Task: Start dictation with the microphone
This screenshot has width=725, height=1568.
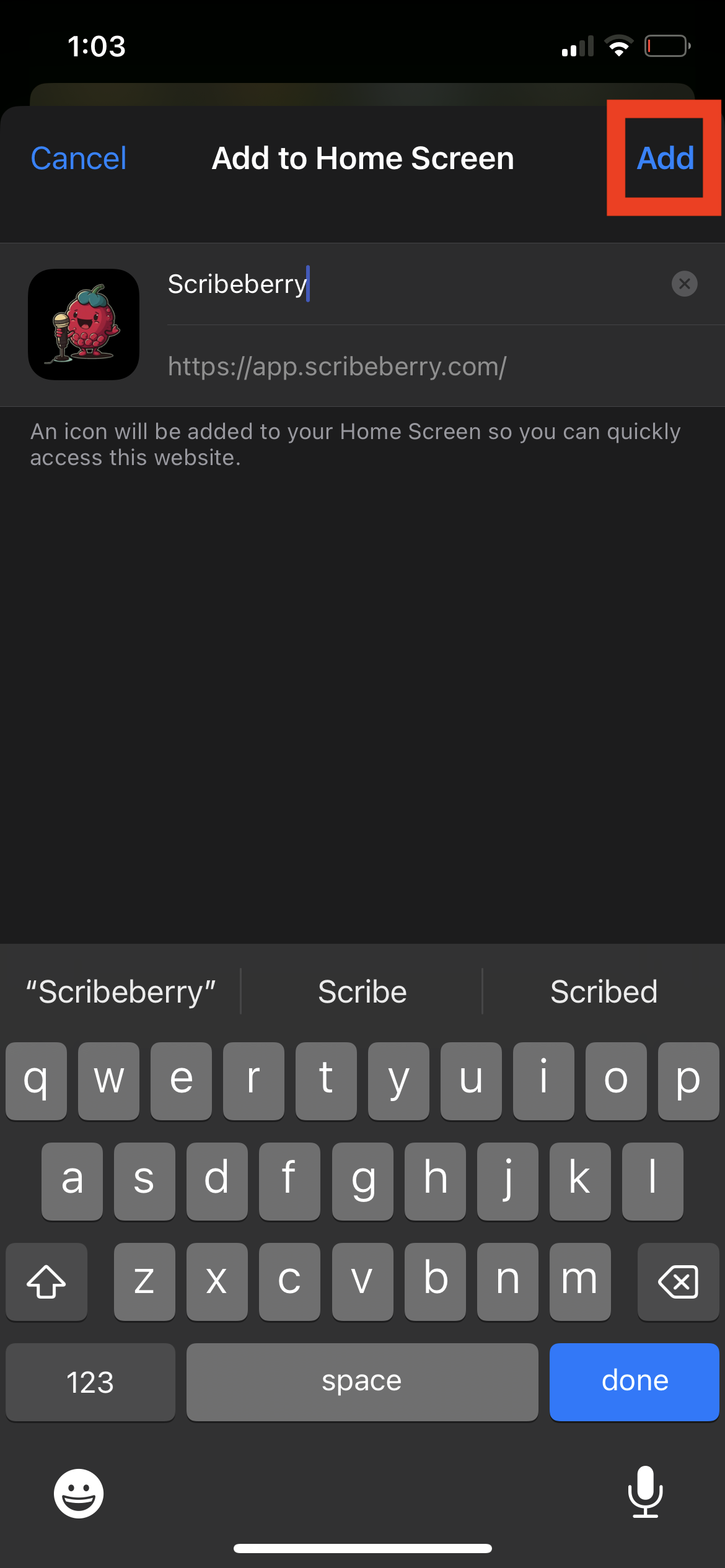Action: tap(645, 1492)
